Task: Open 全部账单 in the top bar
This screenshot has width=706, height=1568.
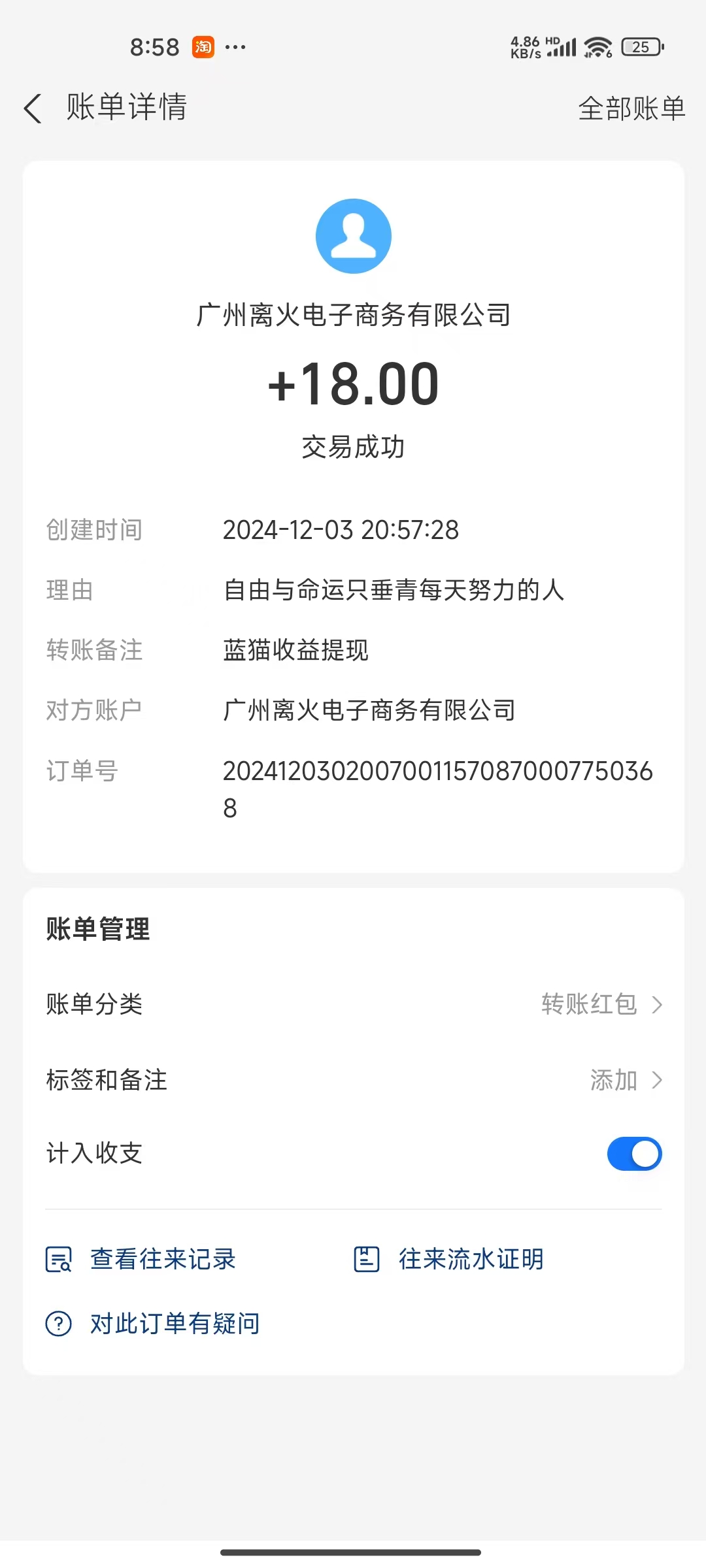Action: click(631, 108)
